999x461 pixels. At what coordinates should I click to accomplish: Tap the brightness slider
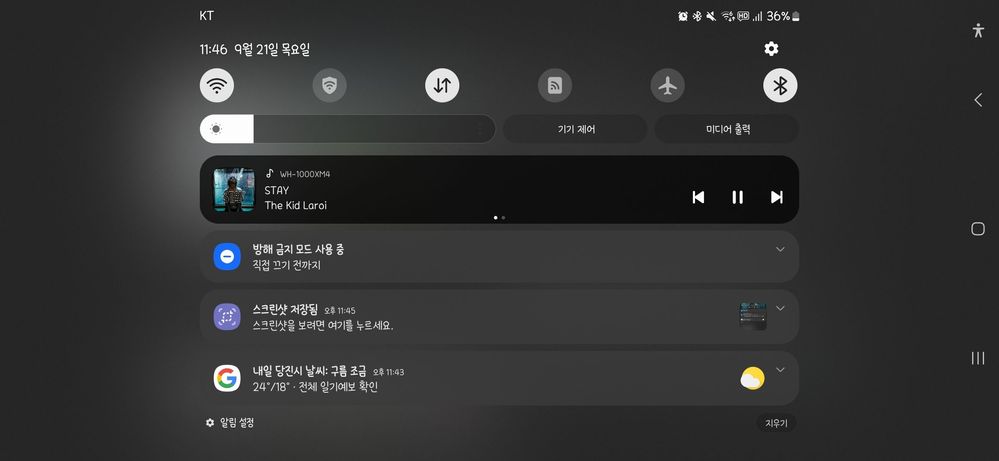tap(350, 129)
